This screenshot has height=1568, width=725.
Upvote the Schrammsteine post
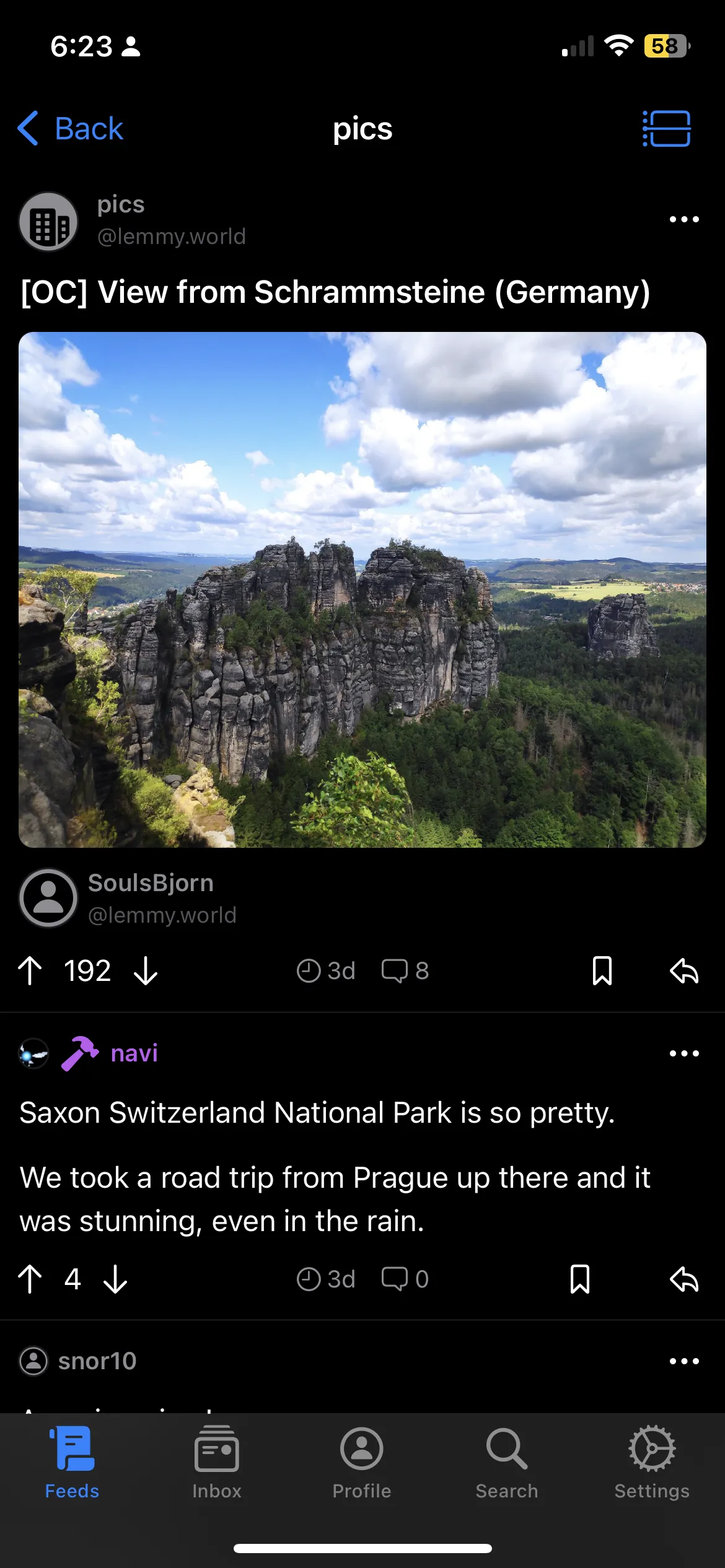(30, 970)
